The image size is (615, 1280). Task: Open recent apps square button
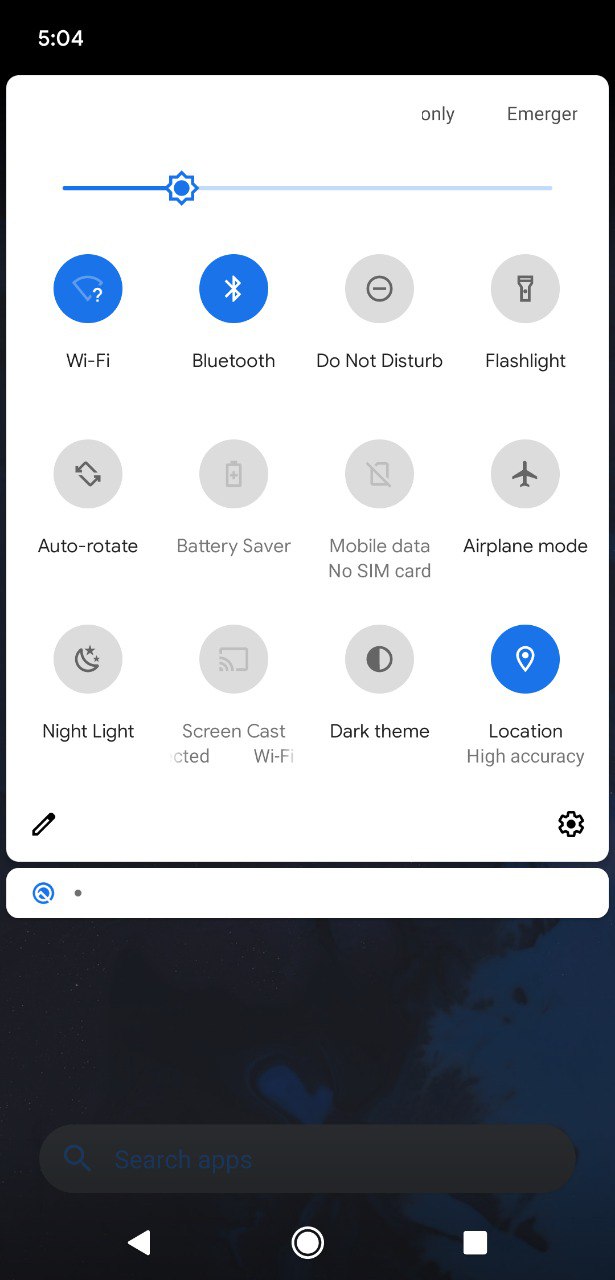pos(475,1242)
